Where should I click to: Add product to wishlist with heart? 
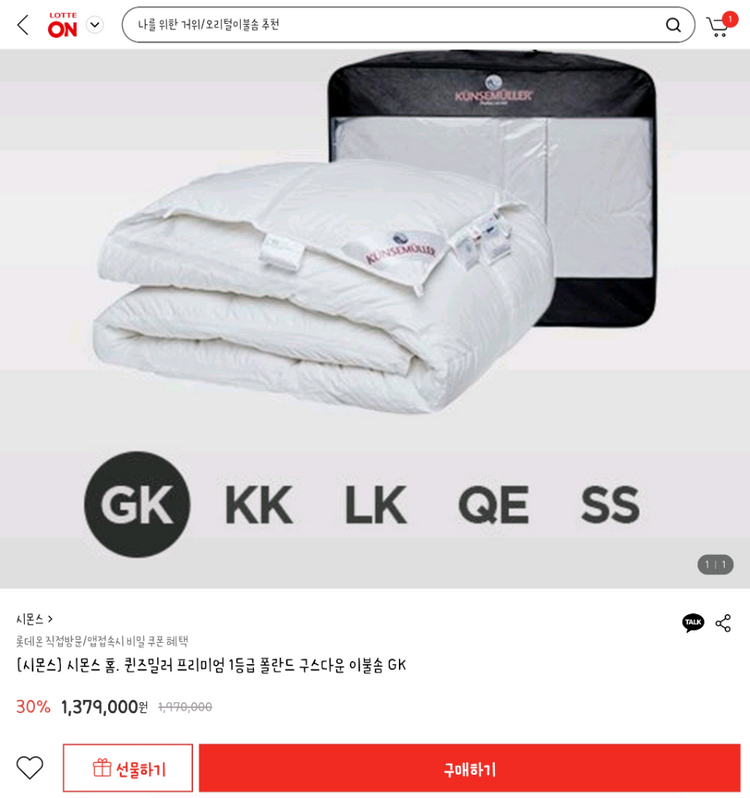(30, 767)
